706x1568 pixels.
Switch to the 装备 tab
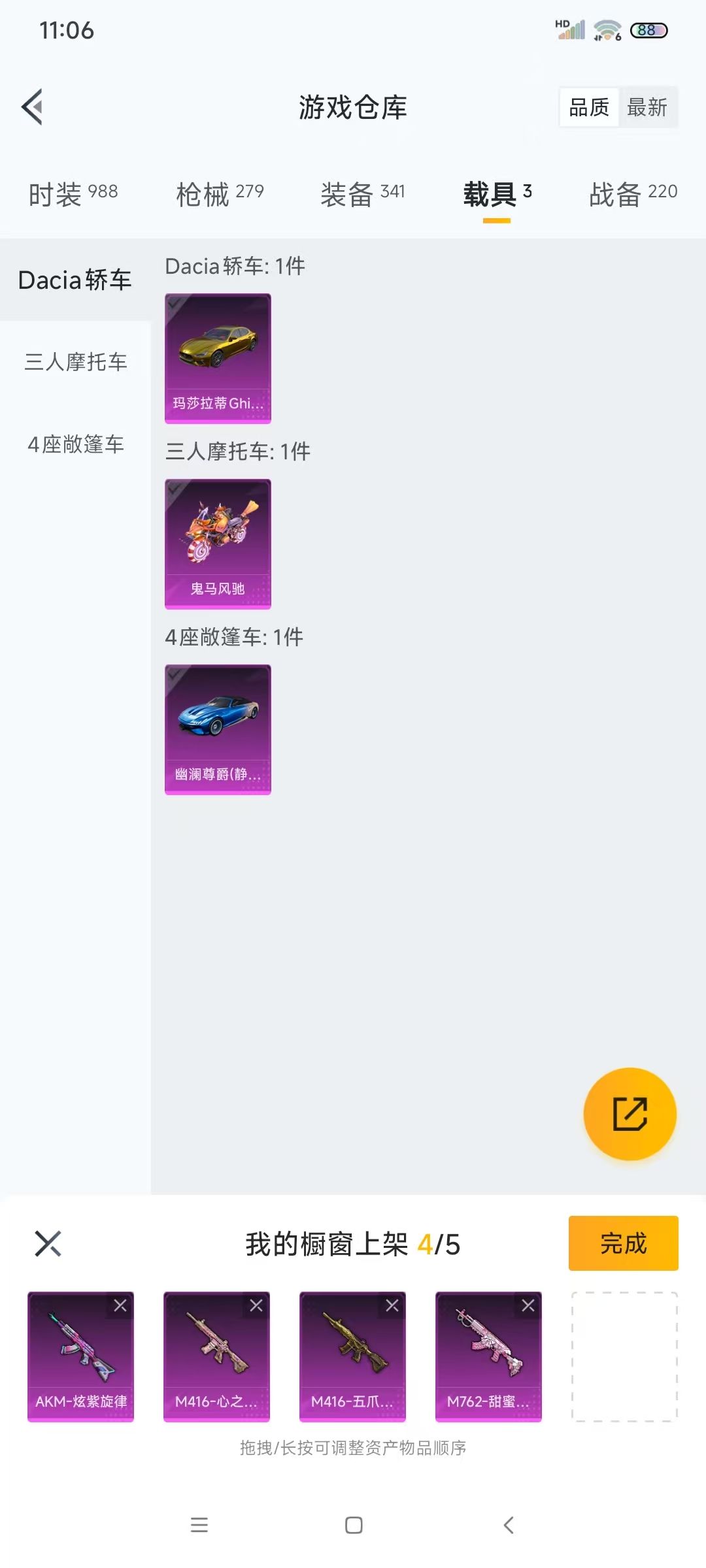(362, 194)
